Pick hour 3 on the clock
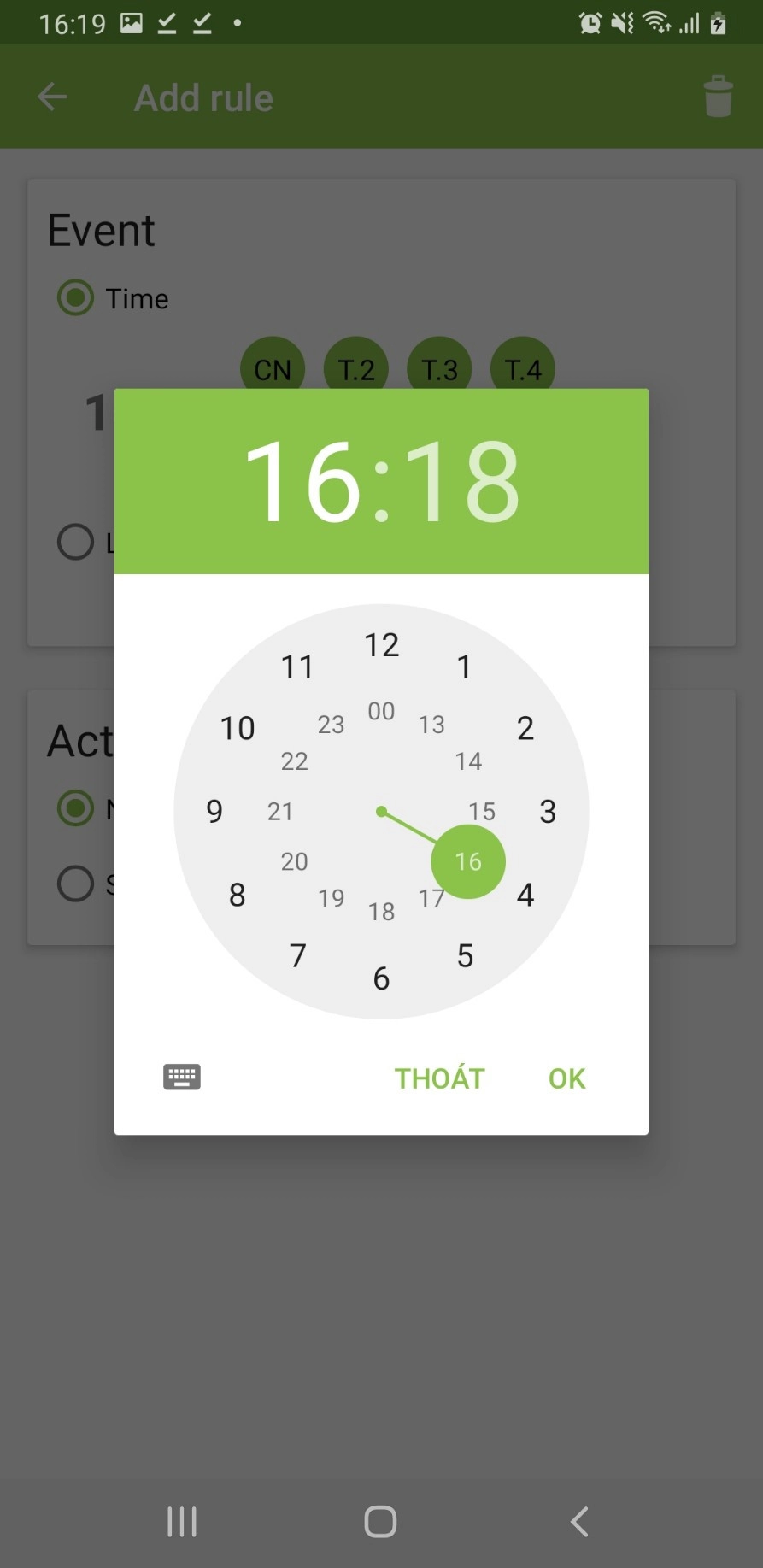Viewport: 763px width, 1568px height. pyautogui.click(x=548, y=811)
